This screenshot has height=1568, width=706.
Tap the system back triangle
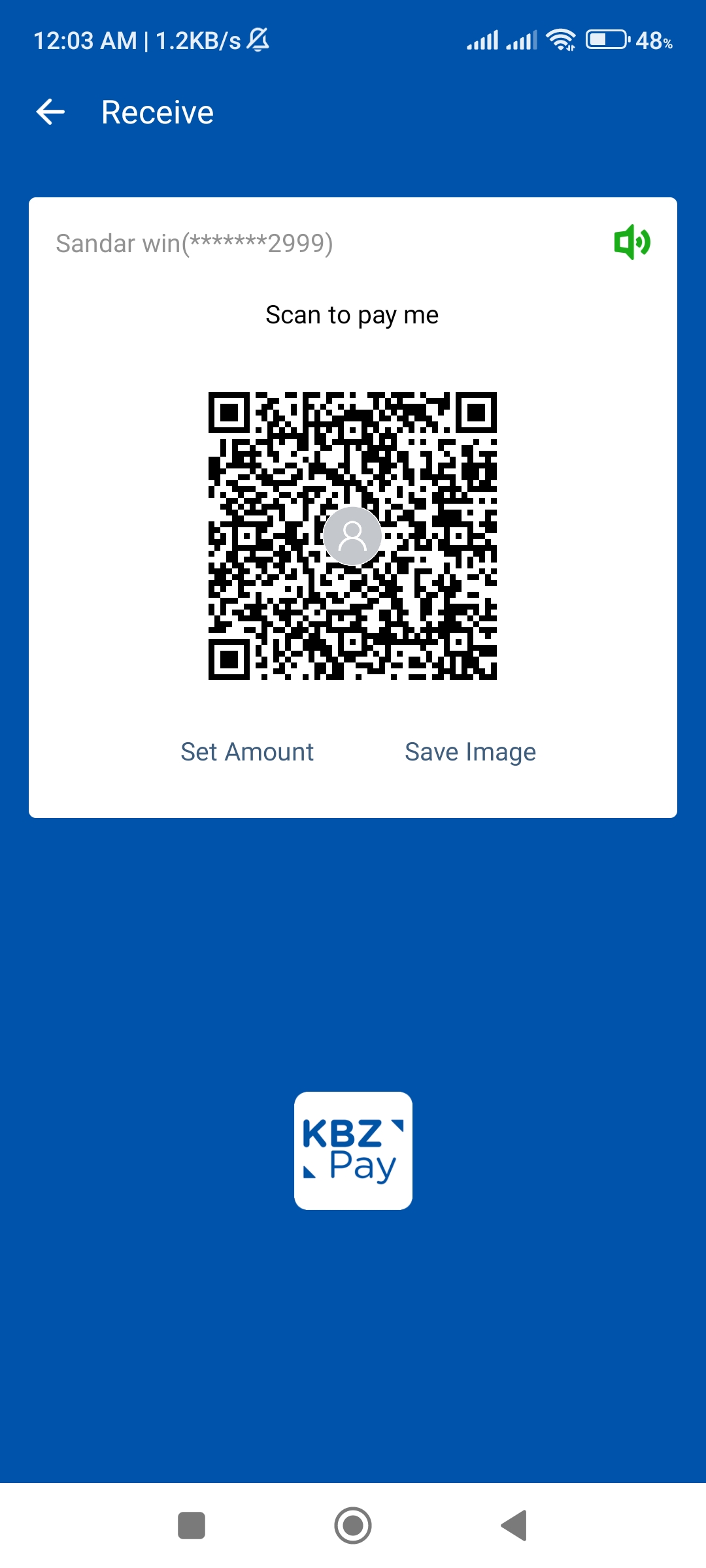coord(514,1526)
